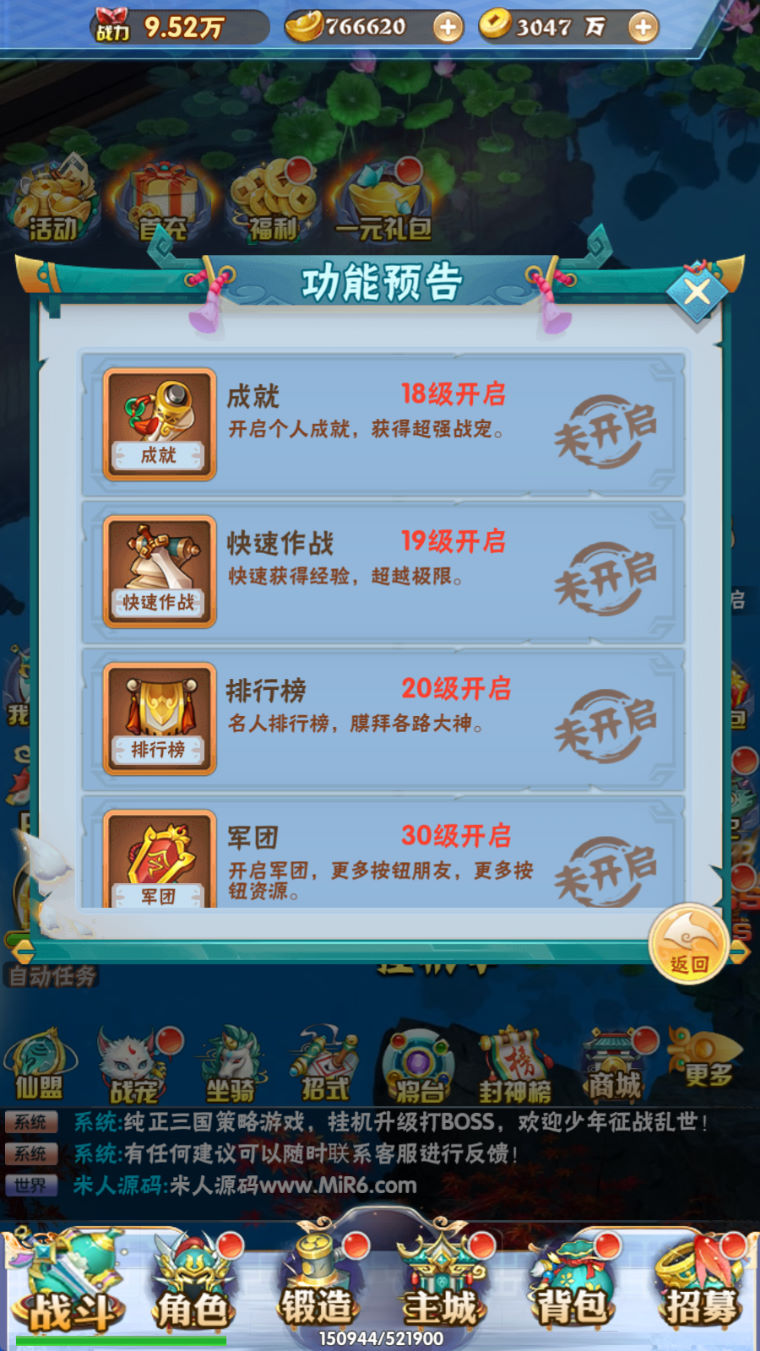This screenshot has height=1351, width=760.
Task: Add more coins with plus button
Action: [x=643, y=27]
